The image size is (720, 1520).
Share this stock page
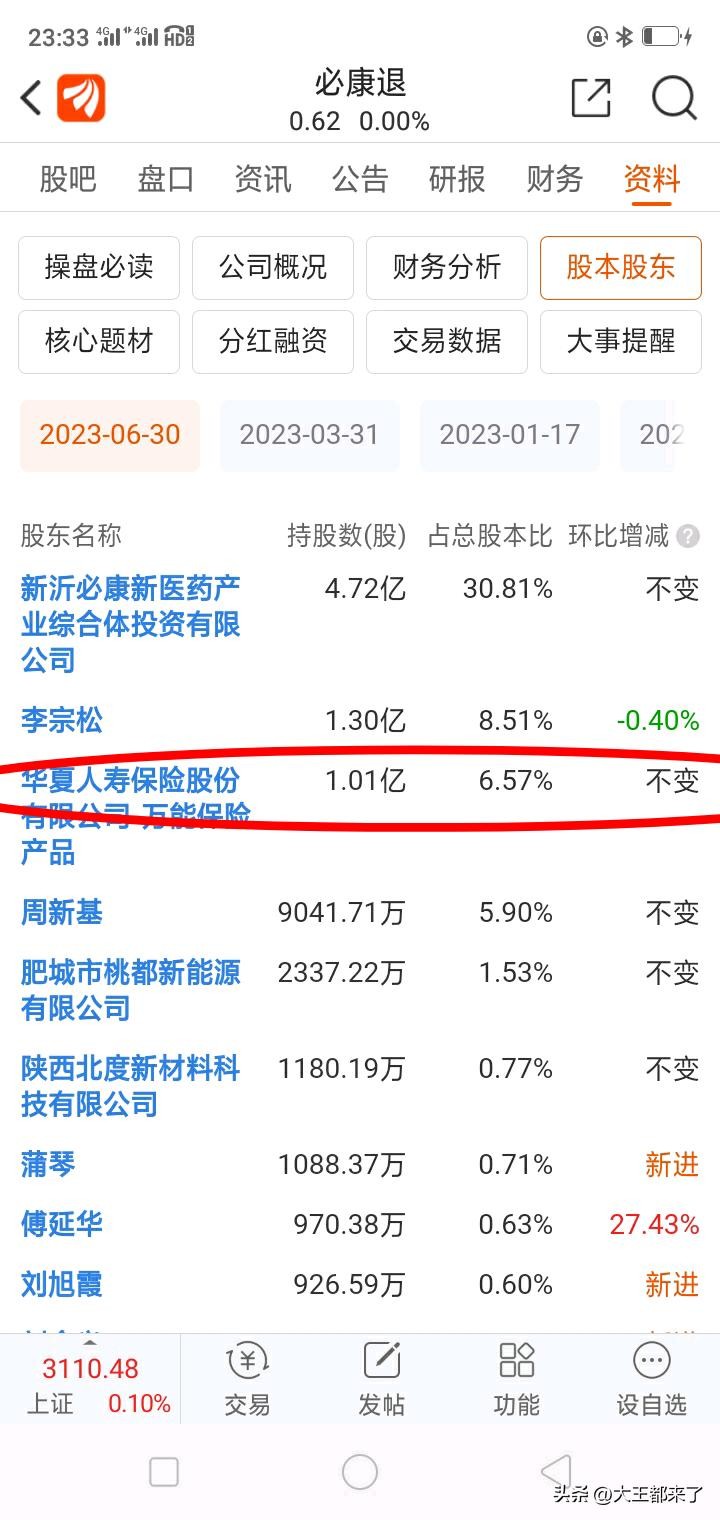(590, 98)
